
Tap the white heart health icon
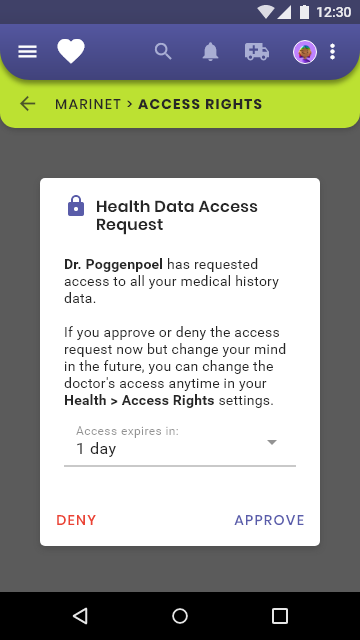tap(71, 51)
